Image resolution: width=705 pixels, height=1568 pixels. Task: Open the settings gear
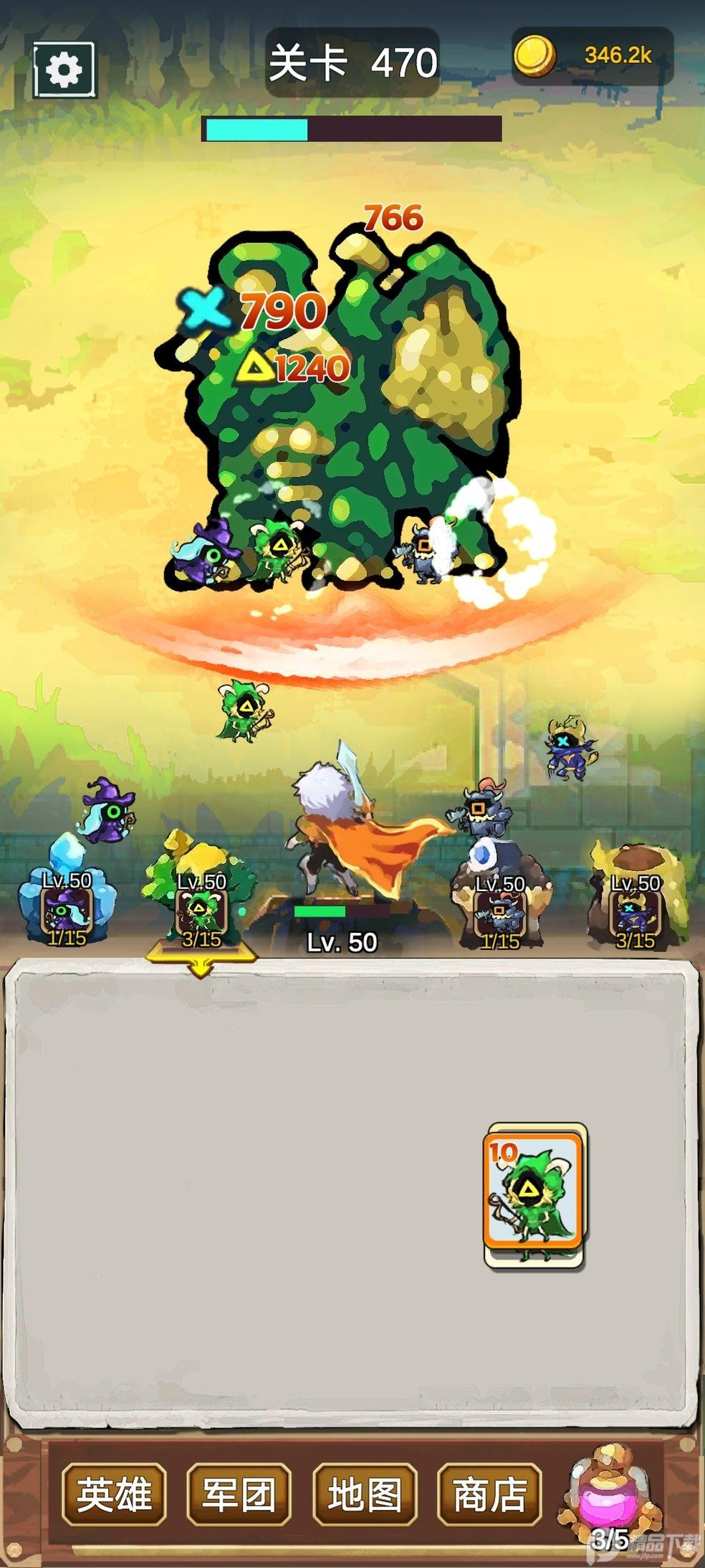point(64,70)
